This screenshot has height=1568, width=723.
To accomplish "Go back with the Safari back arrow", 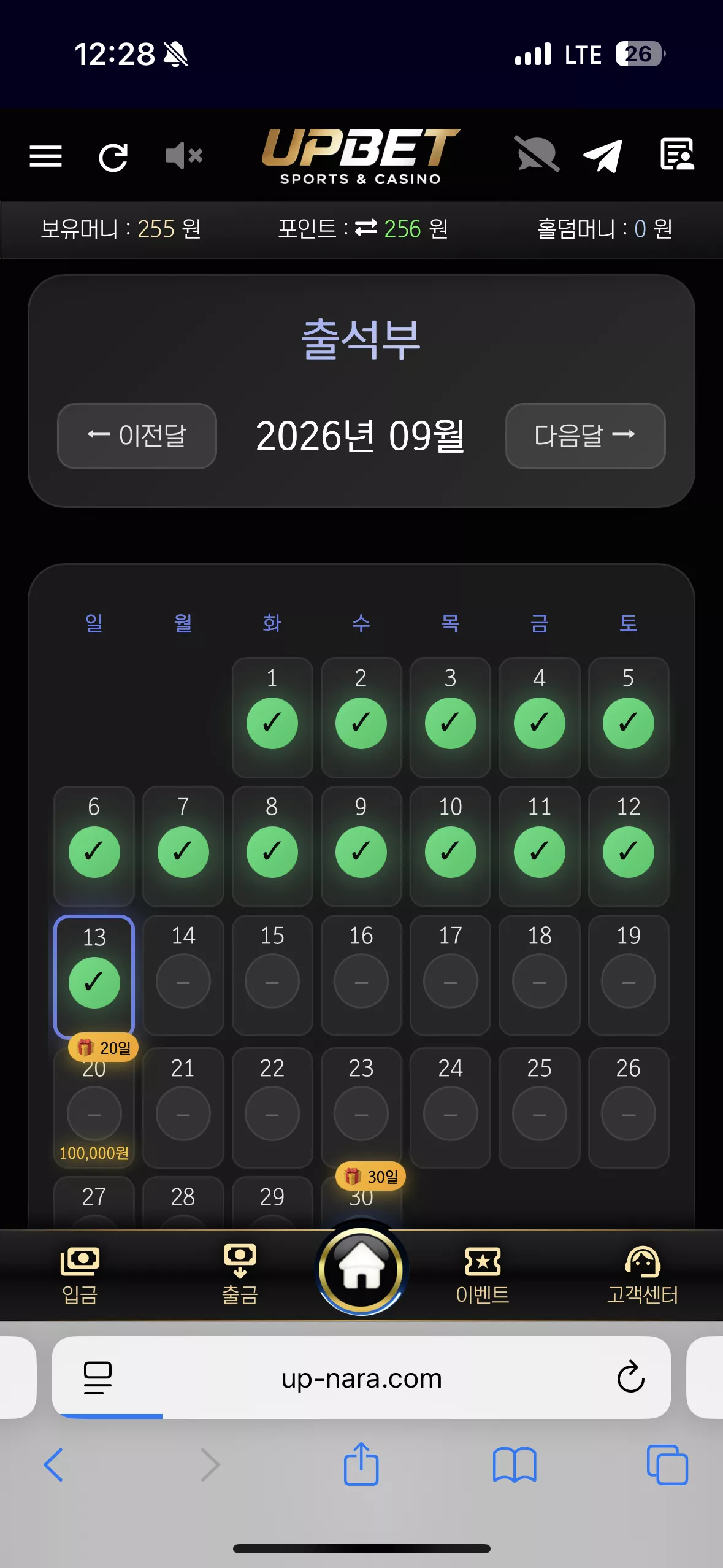I will 53,1465.
